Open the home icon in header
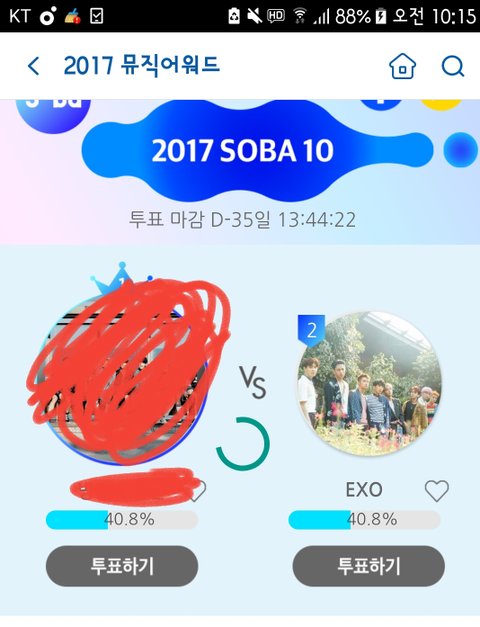 pyautogui.click(x=402, y=66)
